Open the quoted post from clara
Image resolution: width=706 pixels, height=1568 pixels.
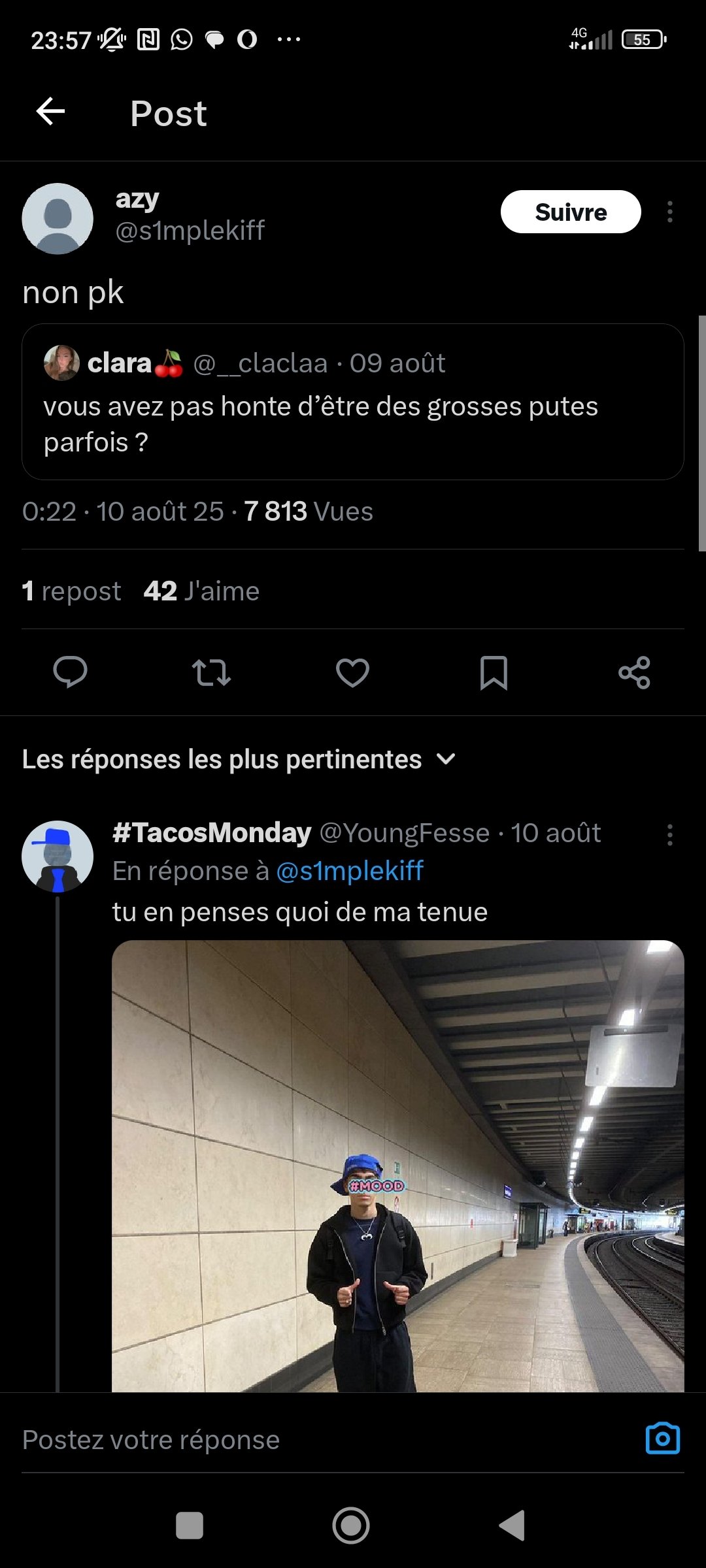pos(353,402)
